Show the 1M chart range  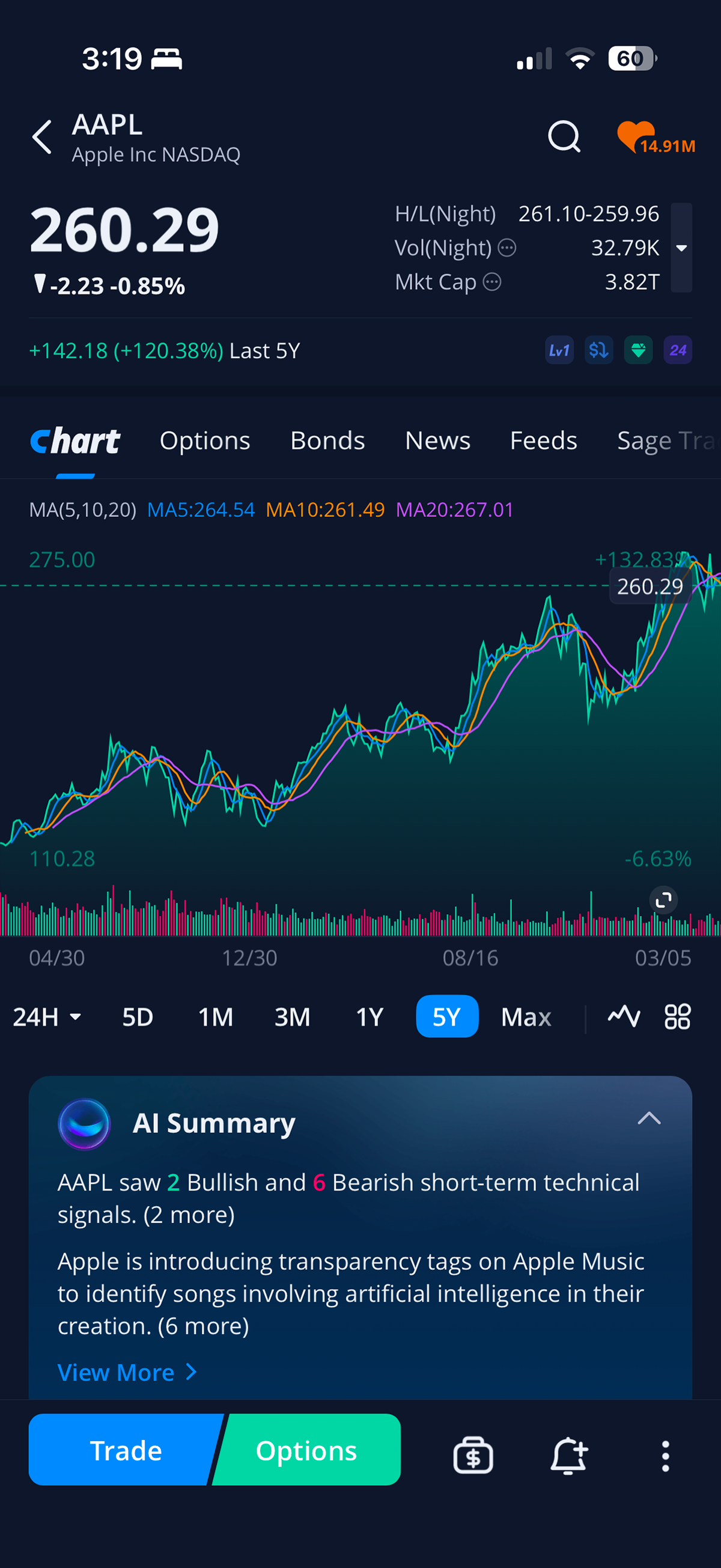click(x=215, y=1016)
